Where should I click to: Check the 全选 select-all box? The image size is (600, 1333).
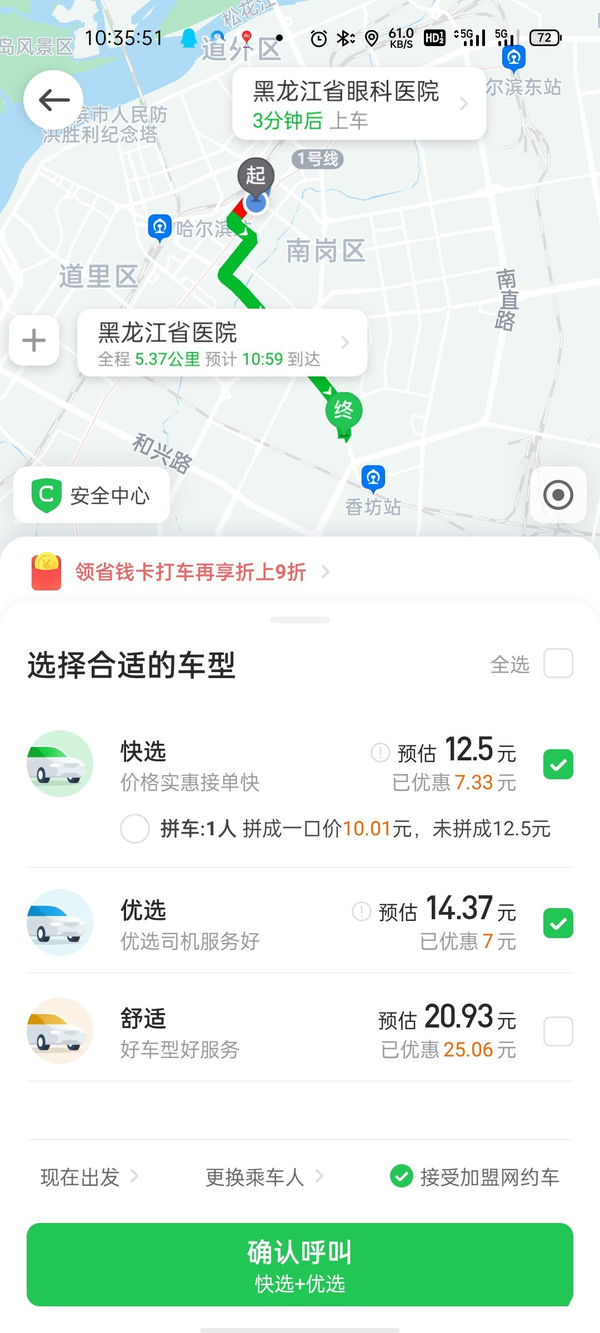[x=558, y=663]
